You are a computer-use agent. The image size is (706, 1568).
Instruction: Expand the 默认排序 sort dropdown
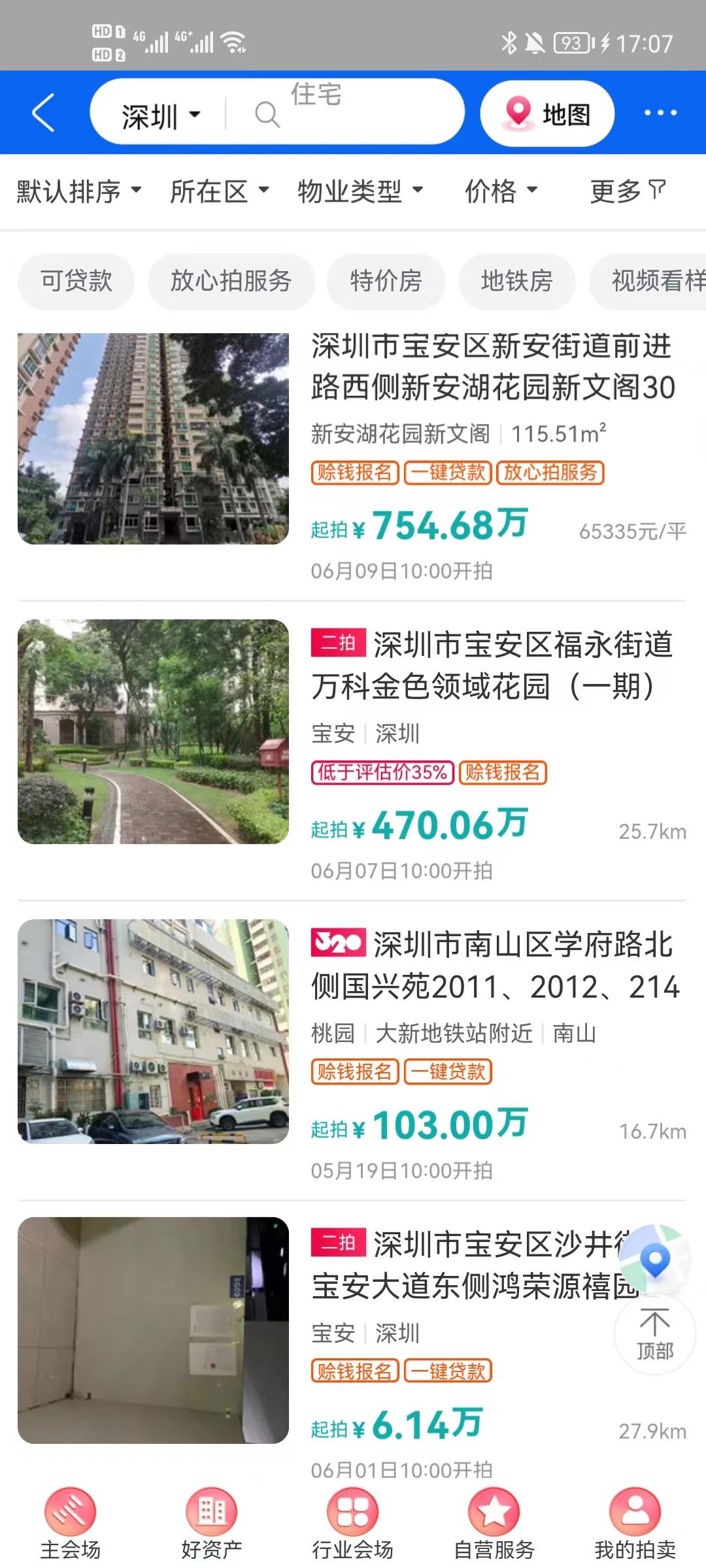(x=78, y=191)
